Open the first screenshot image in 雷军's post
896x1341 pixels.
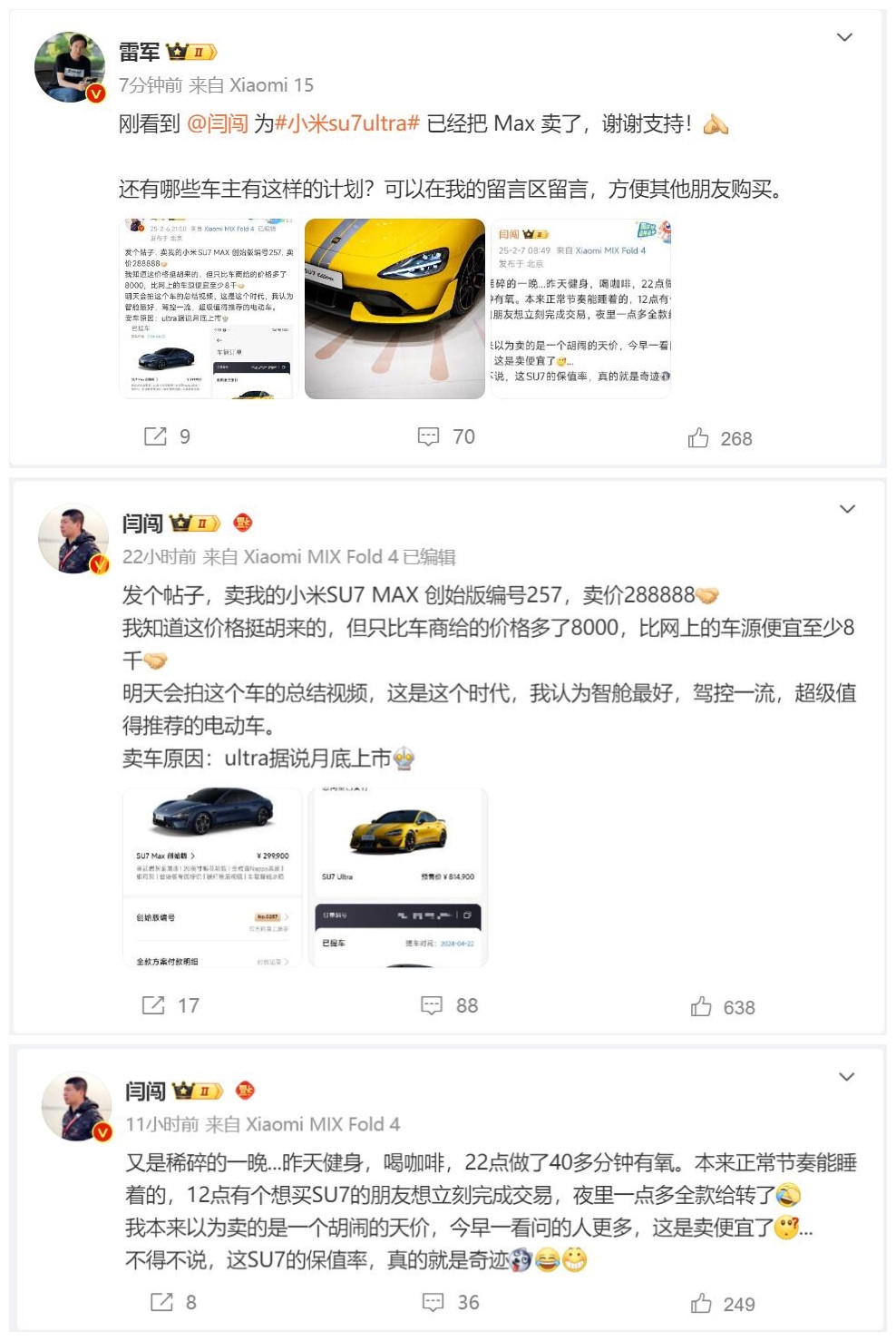click(x=209, y=308)
